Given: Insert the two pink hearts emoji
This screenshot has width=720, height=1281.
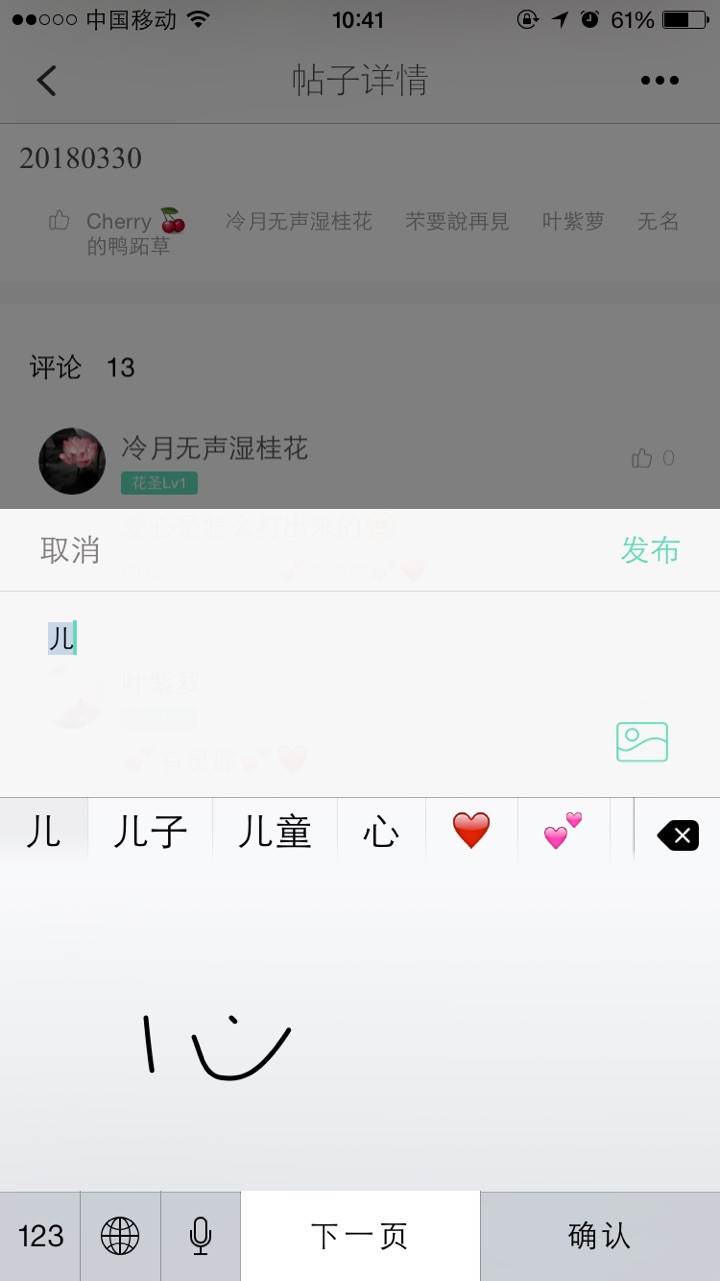Looking at the screenshot, I should (563, 831).
